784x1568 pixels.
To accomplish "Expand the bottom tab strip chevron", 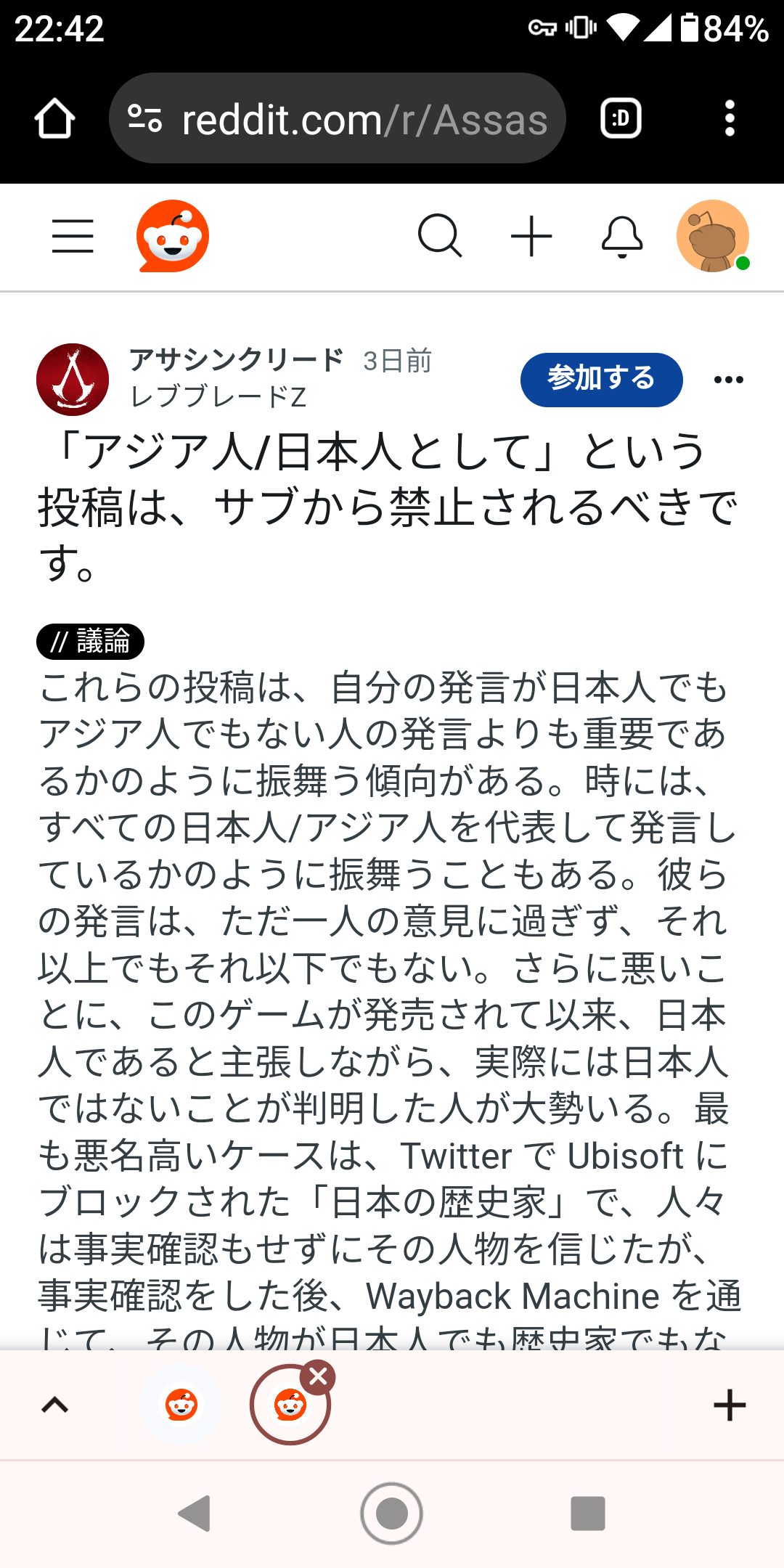I will pyautogui.click(x=55, y=1405).
